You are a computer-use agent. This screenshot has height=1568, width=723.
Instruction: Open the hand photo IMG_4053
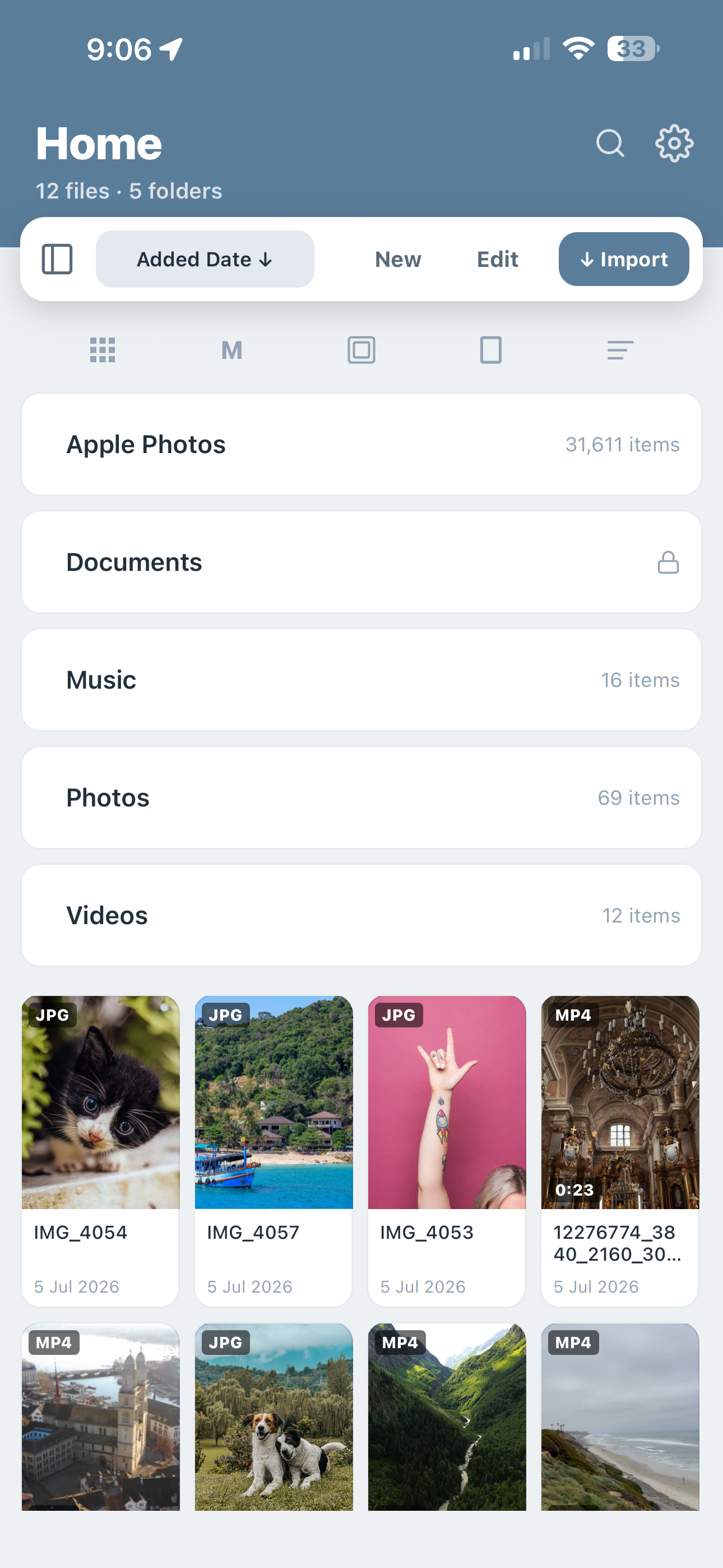447,1151
